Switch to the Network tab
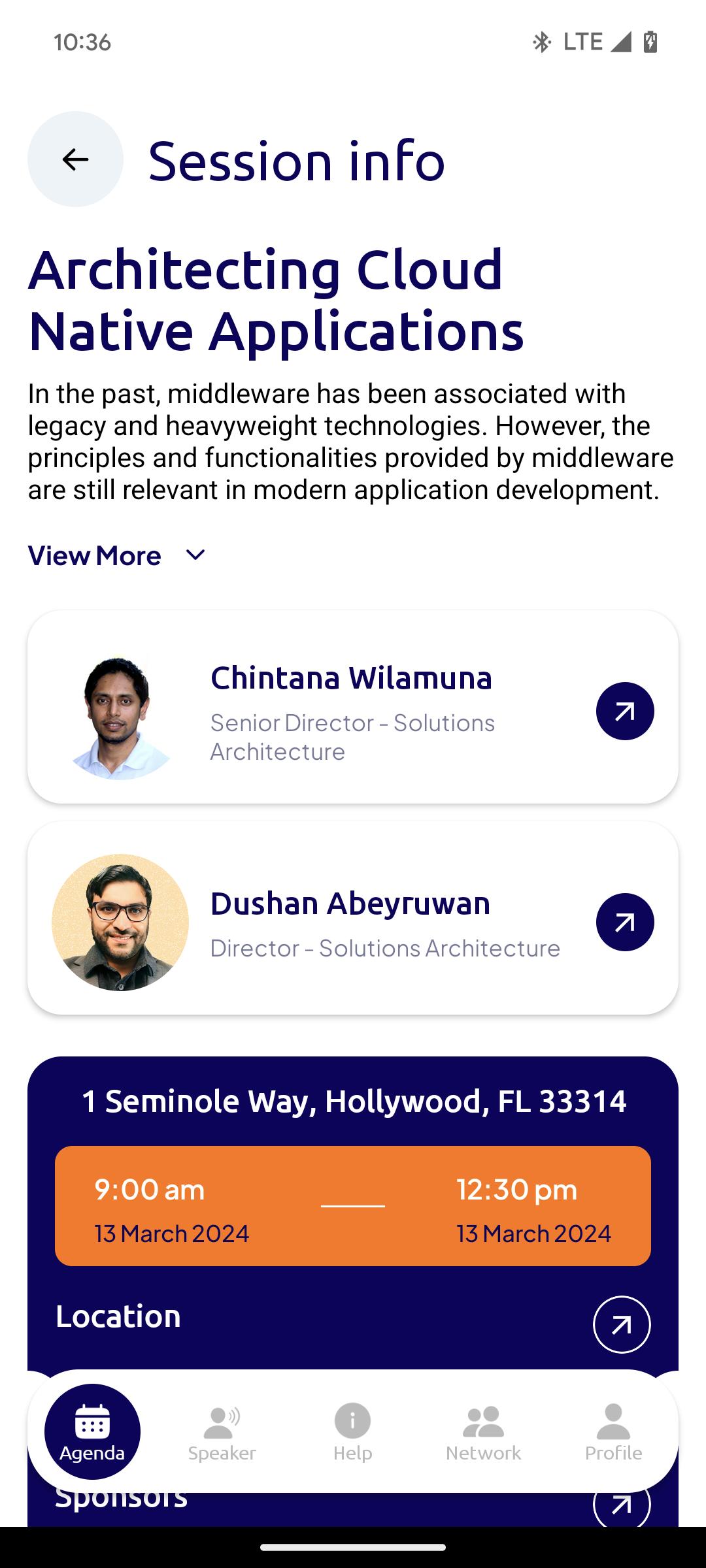Screen dimensions: 706x1568 [484, 1432]
